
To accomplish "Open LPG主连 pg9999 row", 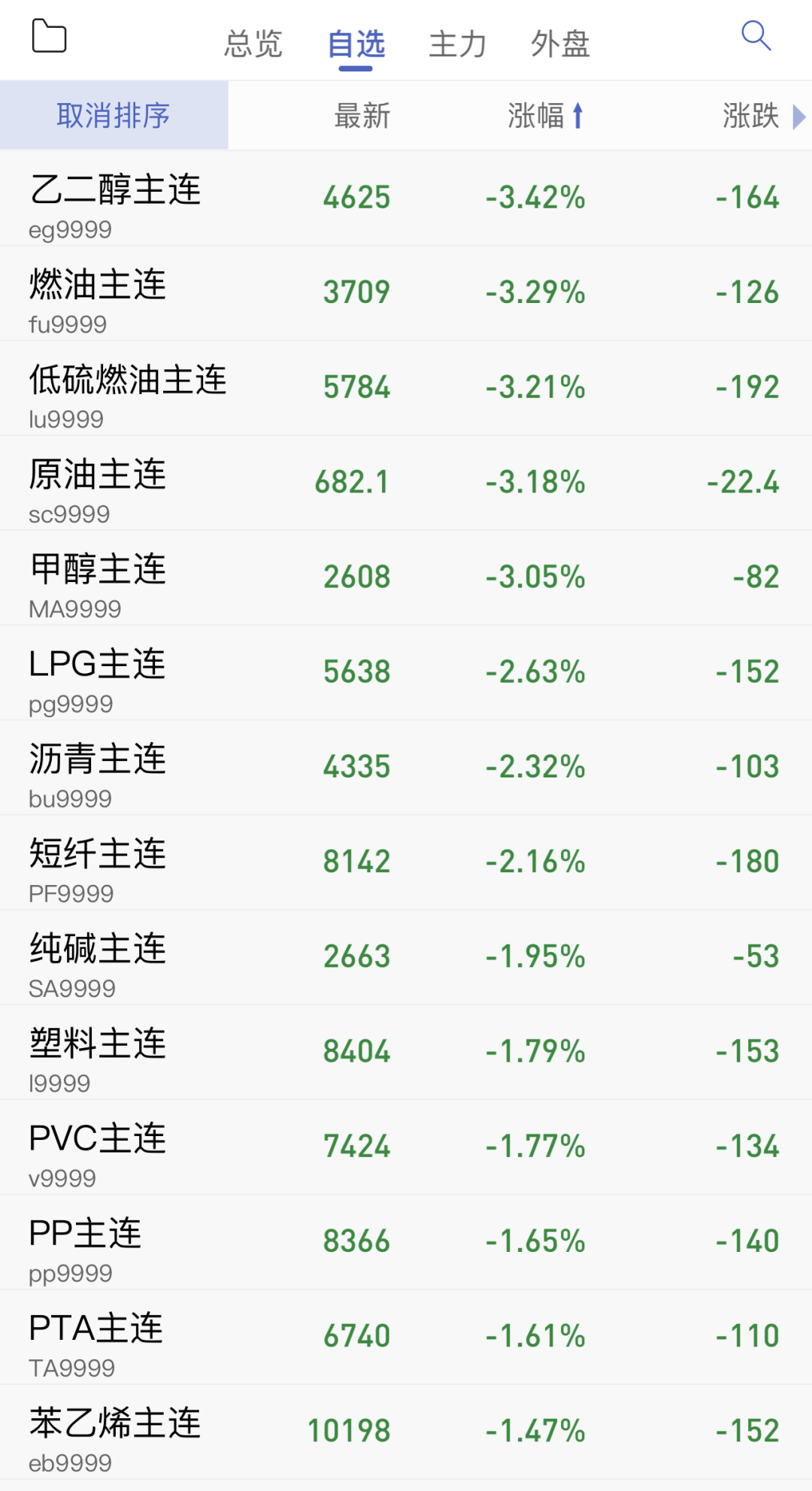I will (x=406, y=672).
